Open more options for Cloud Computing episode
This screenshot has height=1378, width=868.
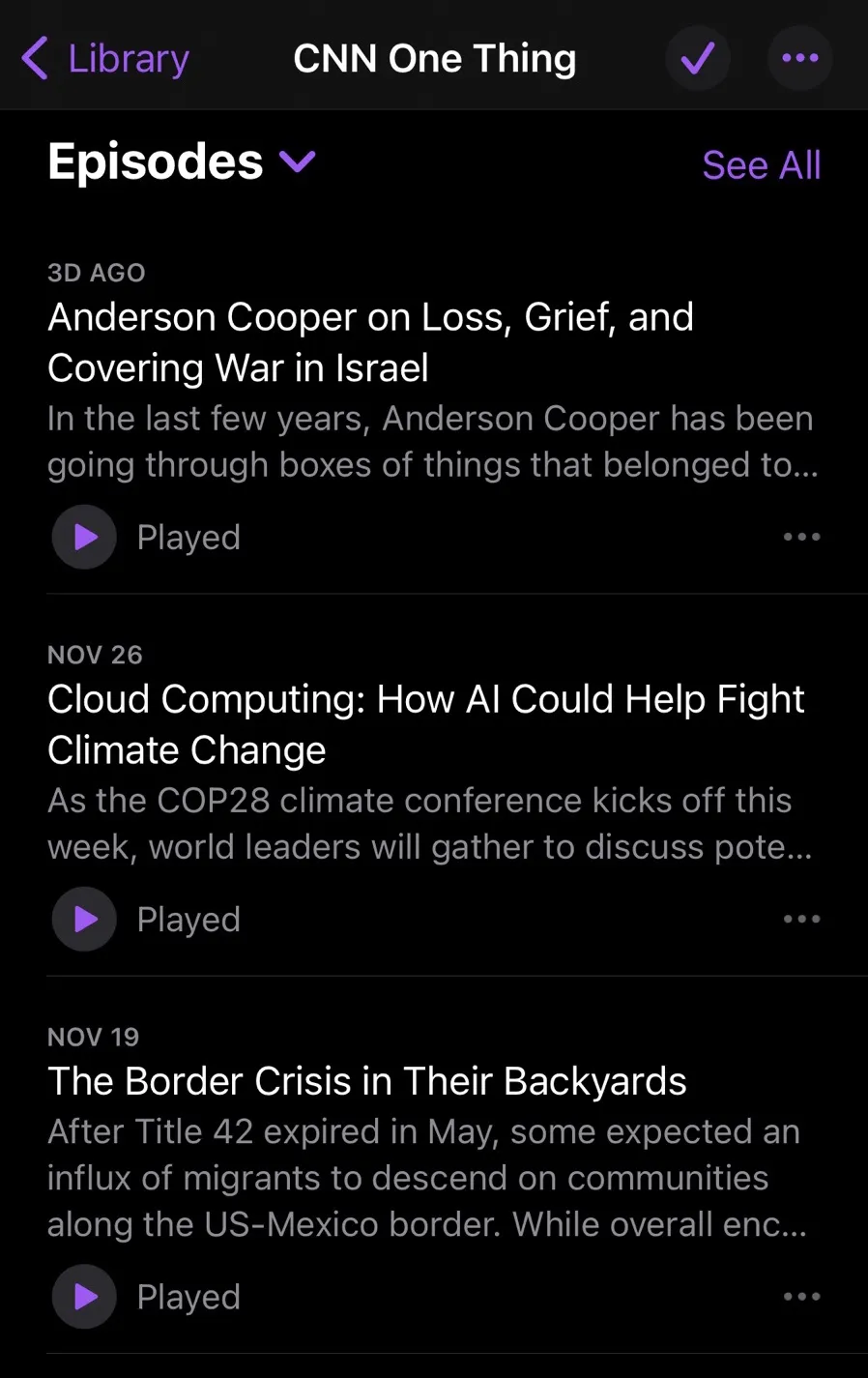[x=801, y=919]
